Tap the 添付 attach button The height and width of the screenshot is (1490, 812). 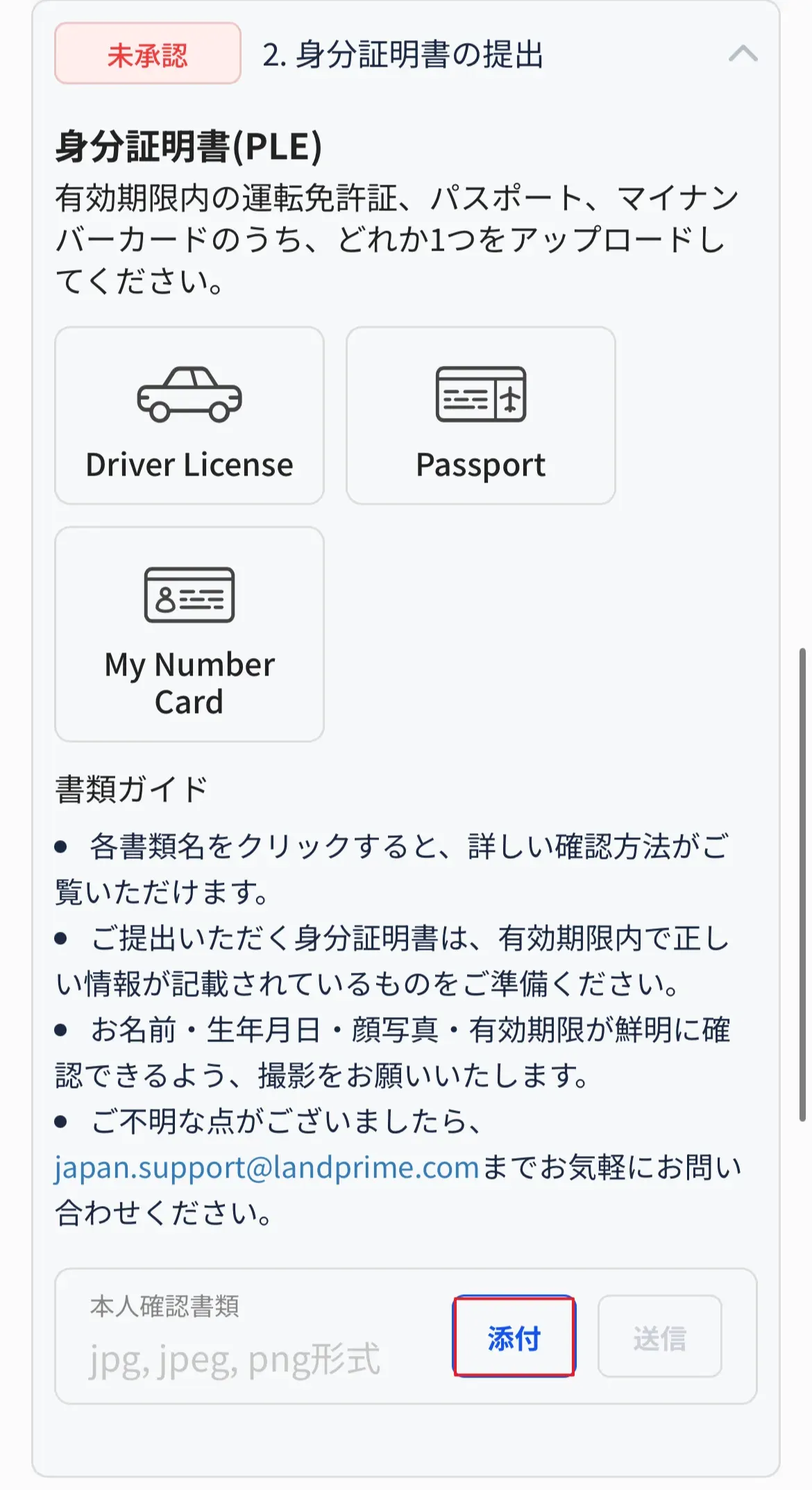tap(514, 1336)
